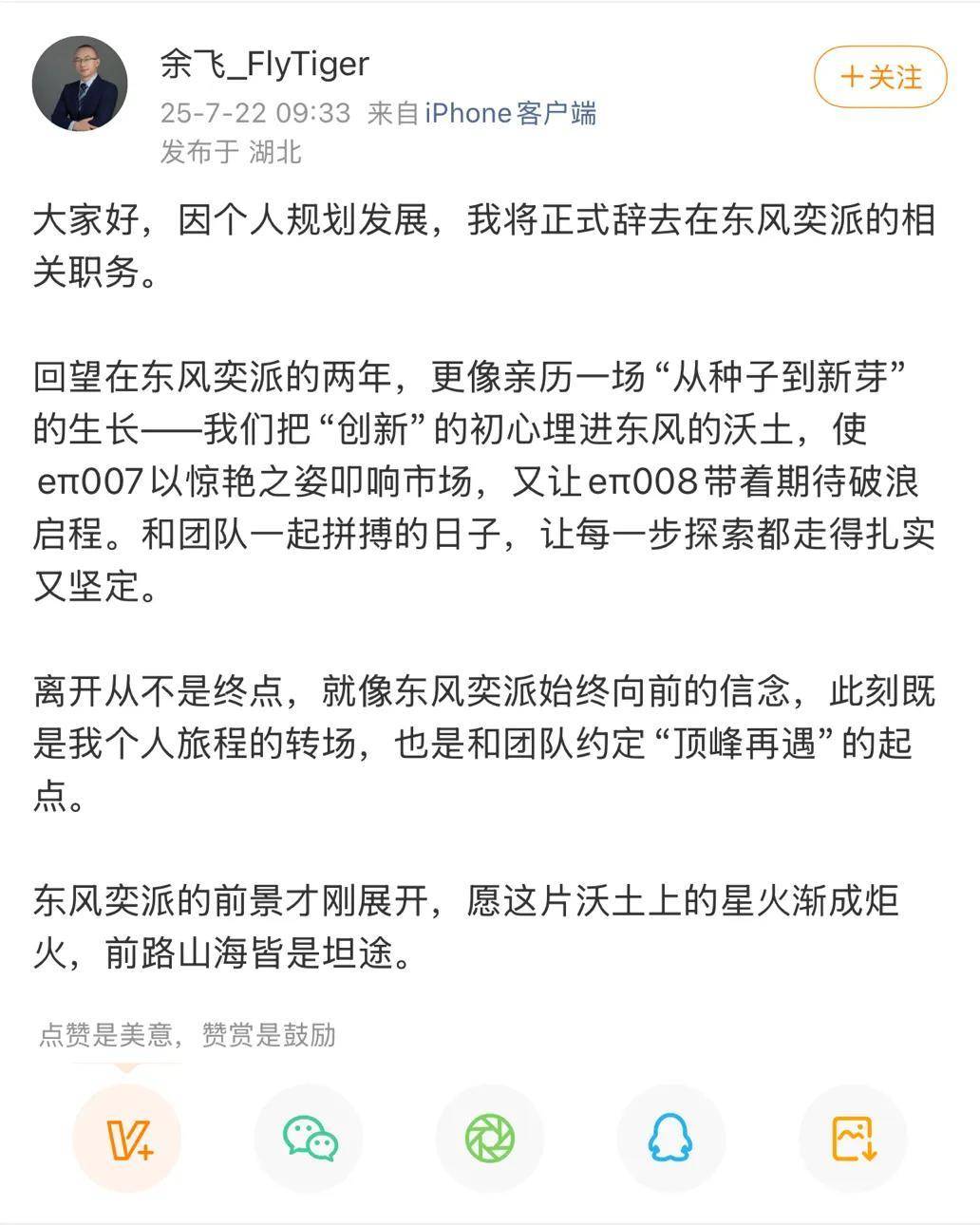Tap the orange V+ reward icon

pos(127,1138)
